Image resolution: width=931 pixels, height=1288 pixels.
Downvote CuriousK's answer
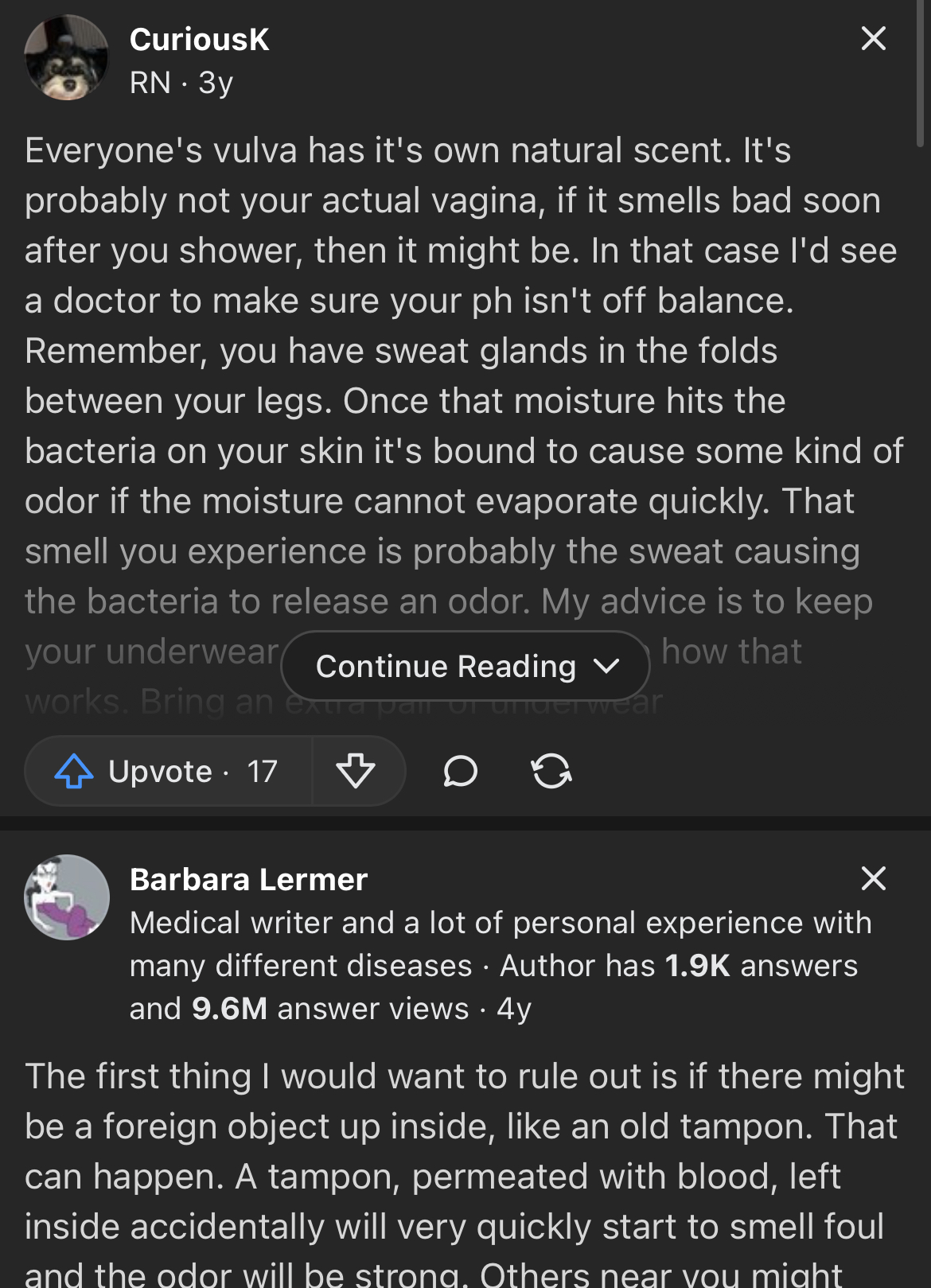pyautogui.click(x=356, y=771)
